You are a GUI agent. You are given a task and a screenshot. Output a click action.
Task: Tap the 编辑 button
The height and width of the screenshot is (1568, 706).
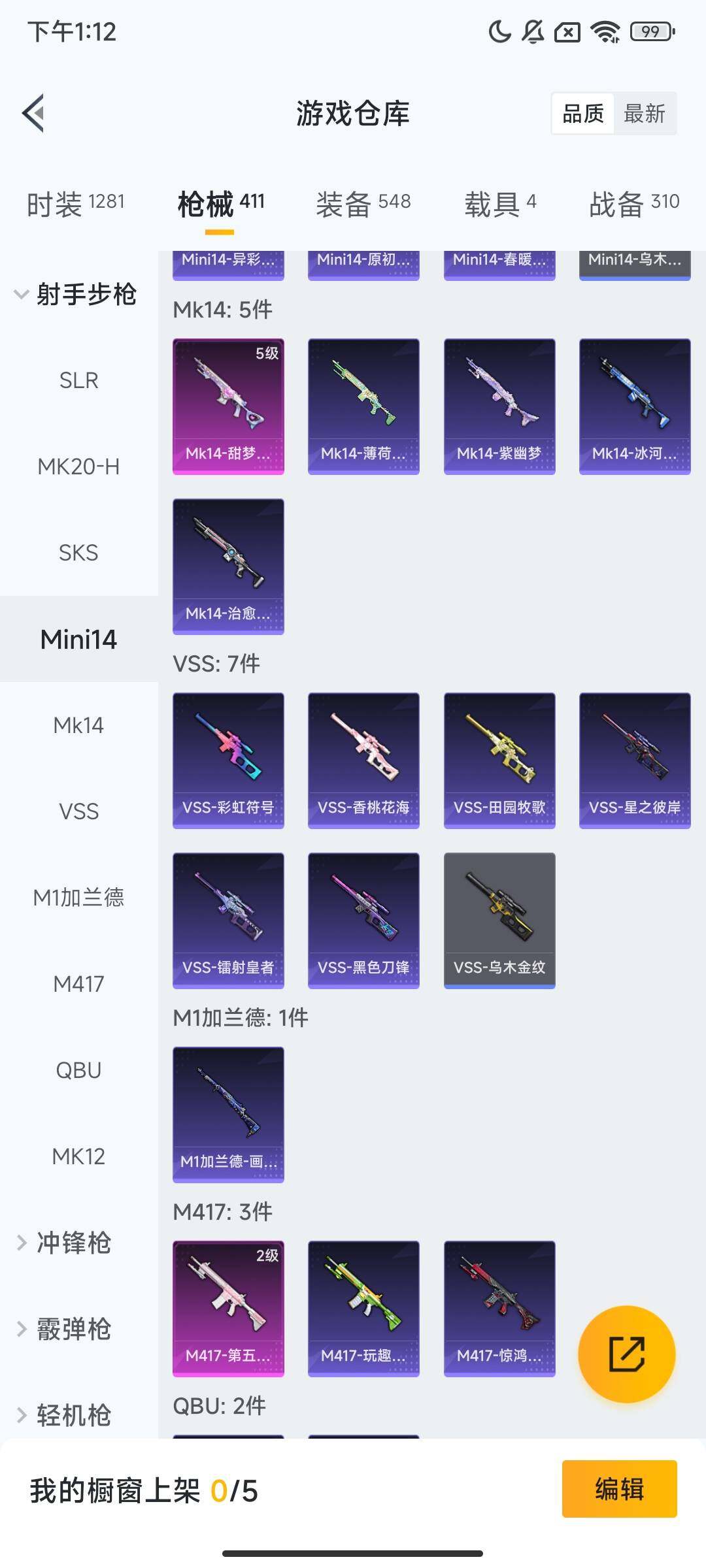tap(620, 1492)
